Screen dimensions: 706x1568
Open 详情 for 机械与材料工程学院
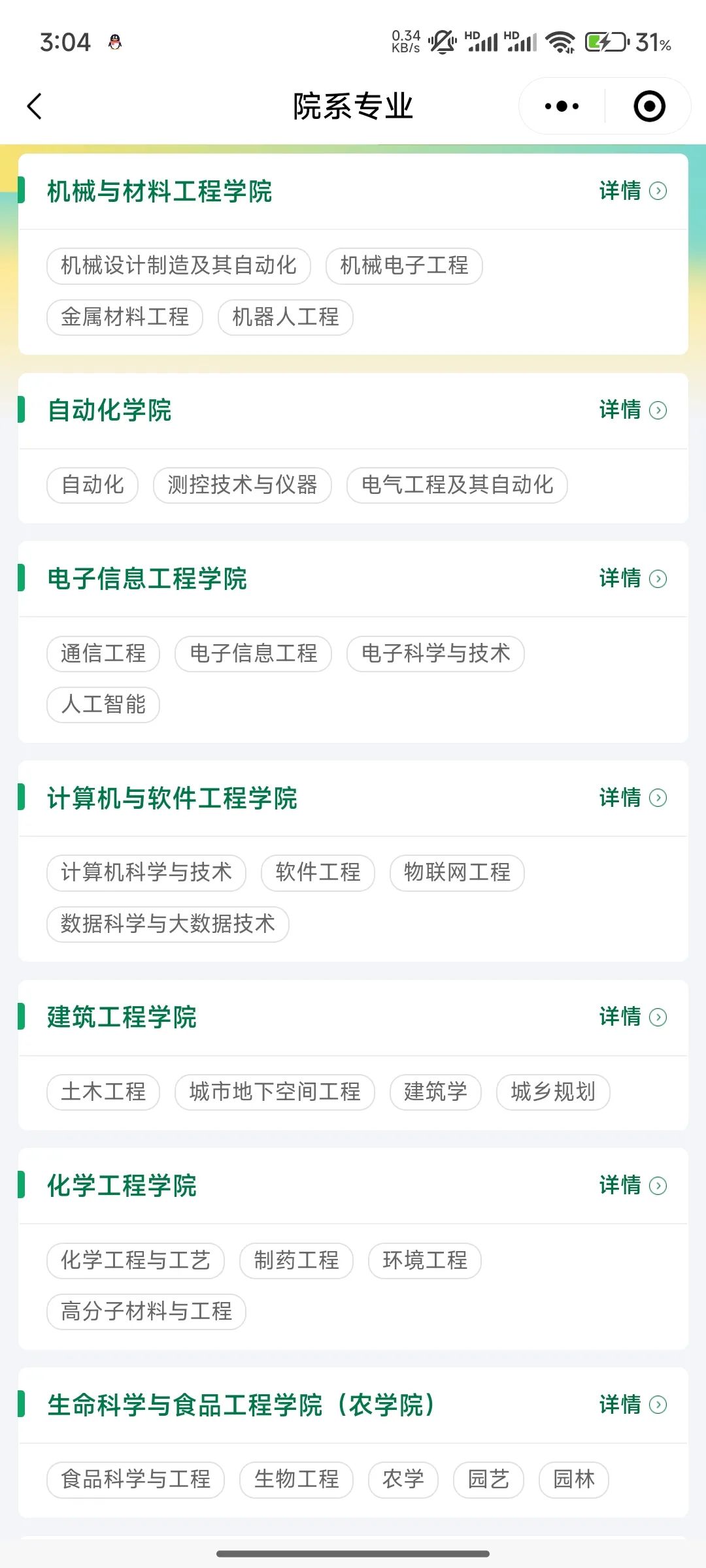tap(632, 191)
